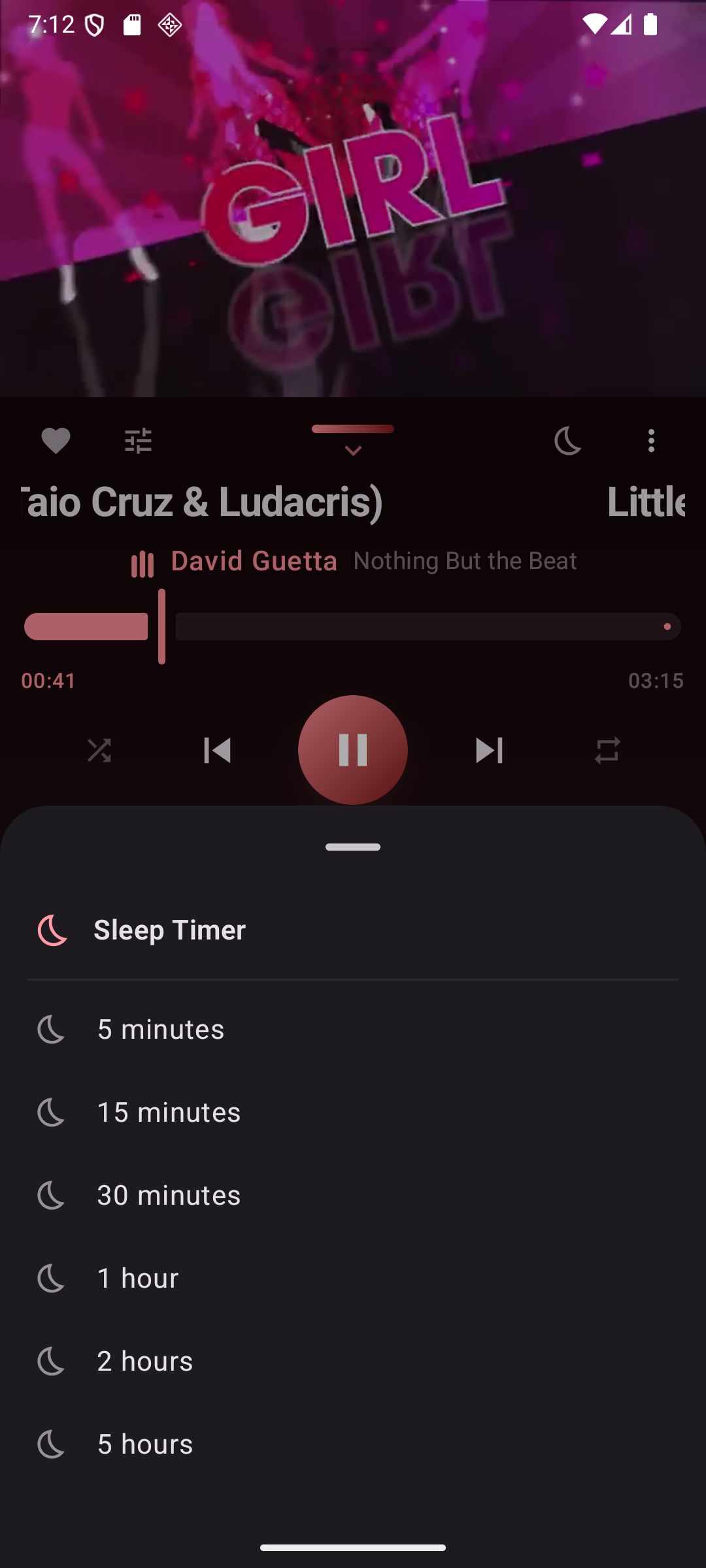Open the sleep timer moon icon

tap(567, 441)
